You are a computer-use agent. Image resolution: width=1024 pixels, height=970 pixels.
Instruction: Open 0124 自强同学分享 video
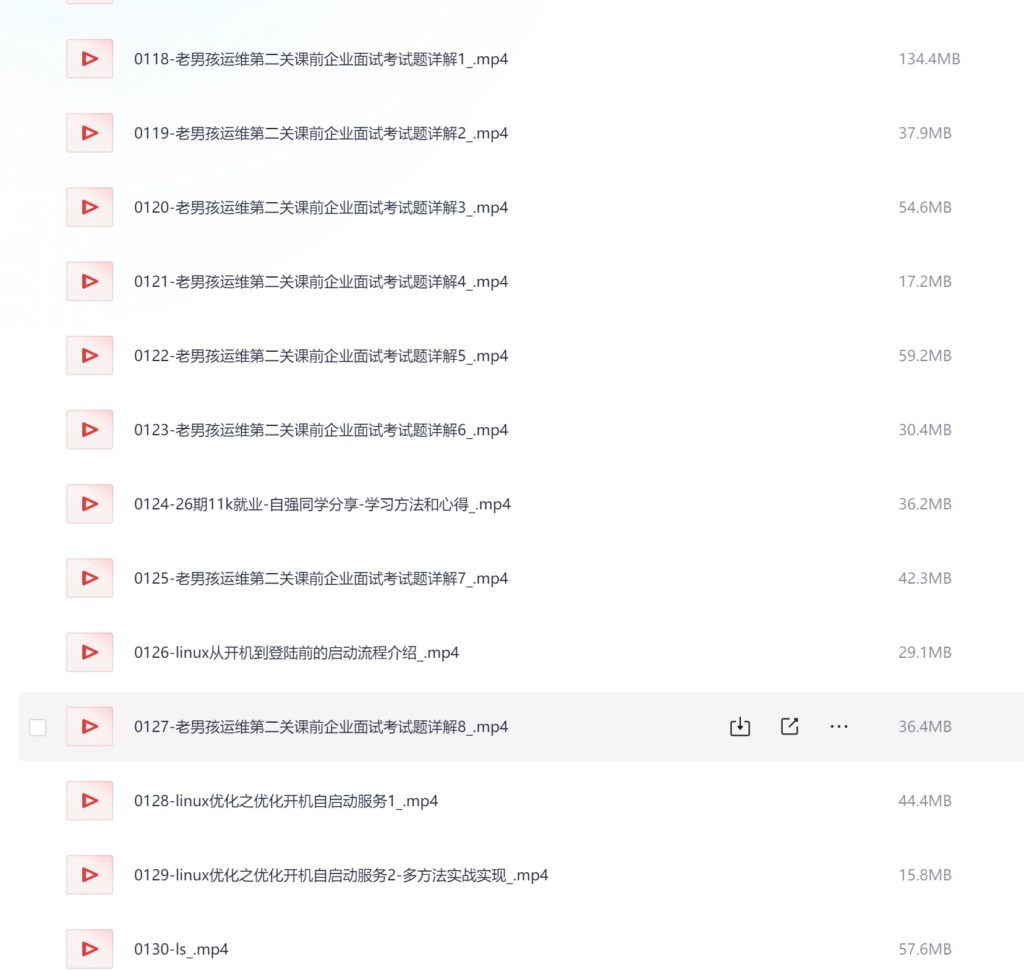[322, 504]
